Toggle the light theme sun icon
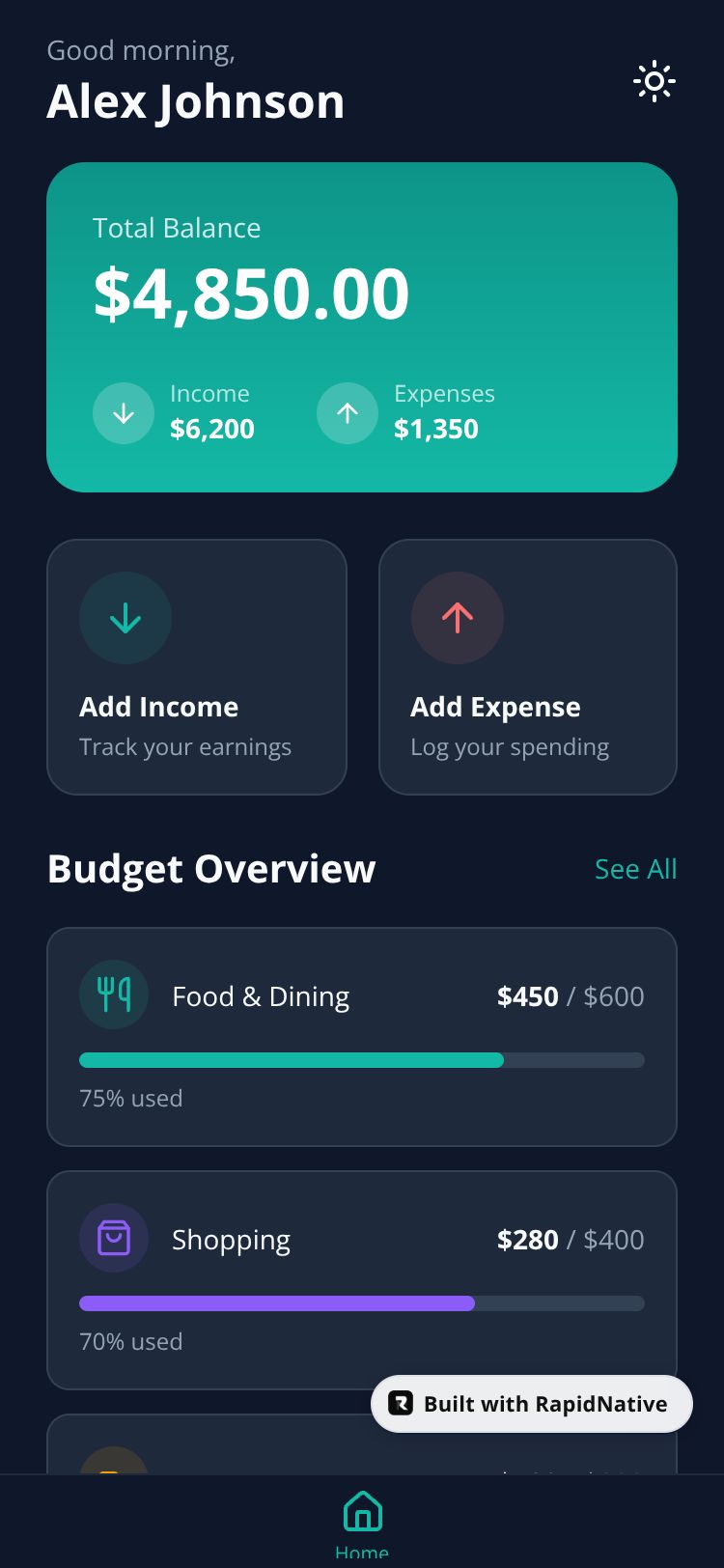724x1568 pixels. pyautogui.click(x=654, y=82)
